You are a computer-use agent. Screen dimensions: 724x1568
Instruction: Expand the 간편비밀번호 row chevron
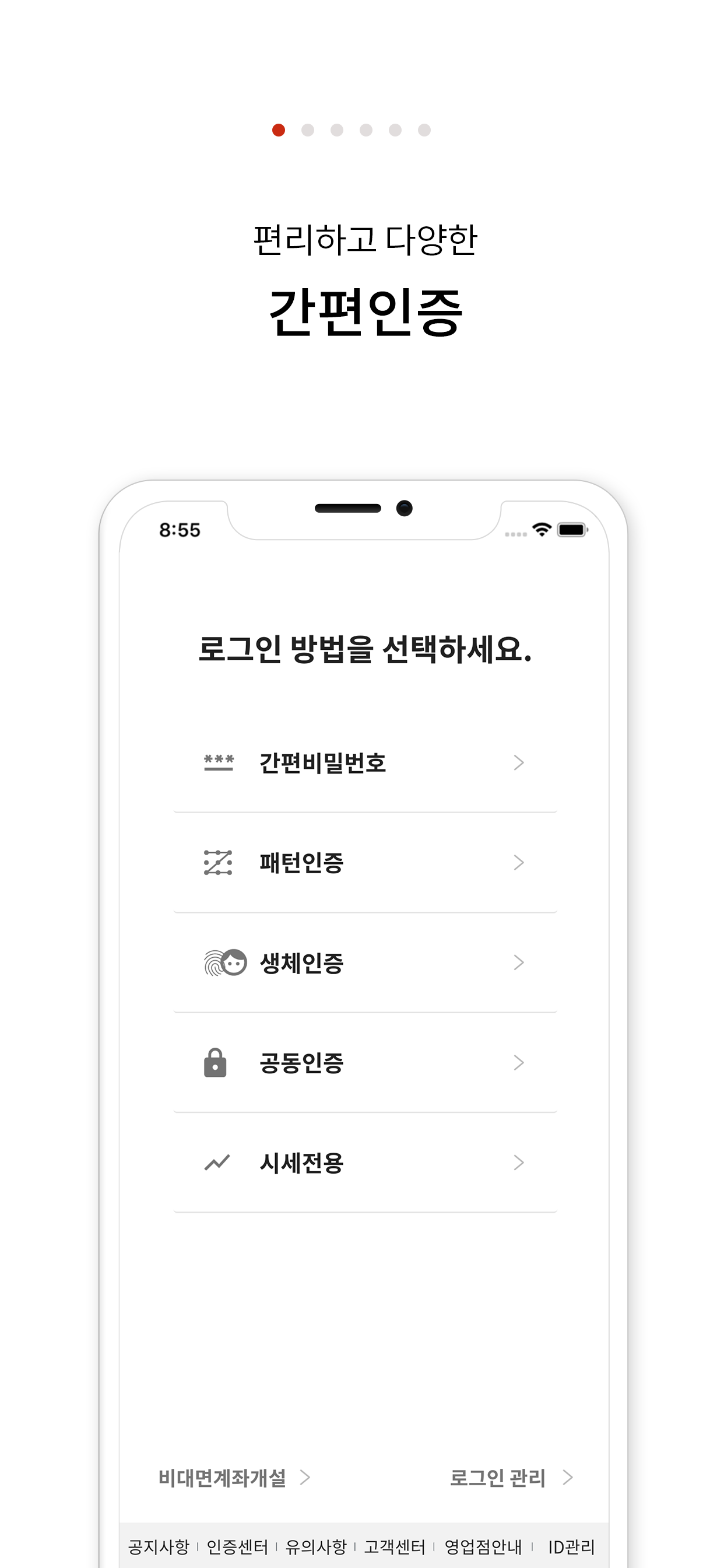tap(518, 762)
